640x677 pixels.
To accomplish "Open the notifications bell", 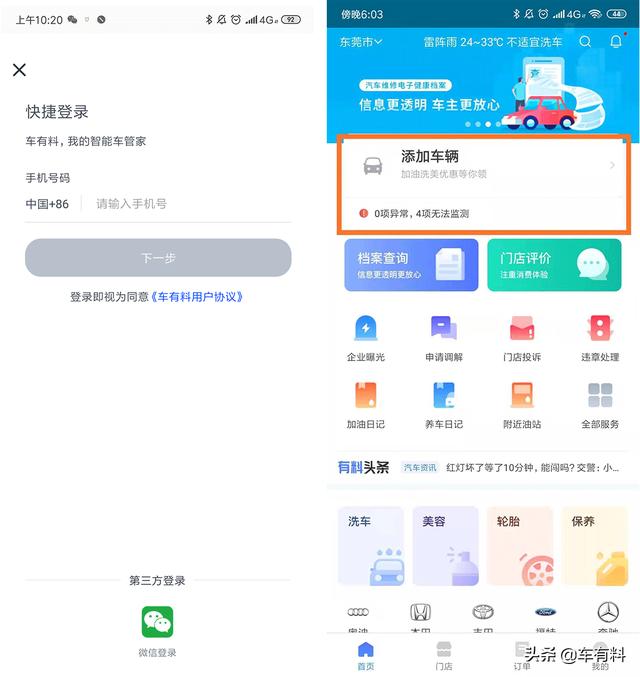I will pos(613,42).
